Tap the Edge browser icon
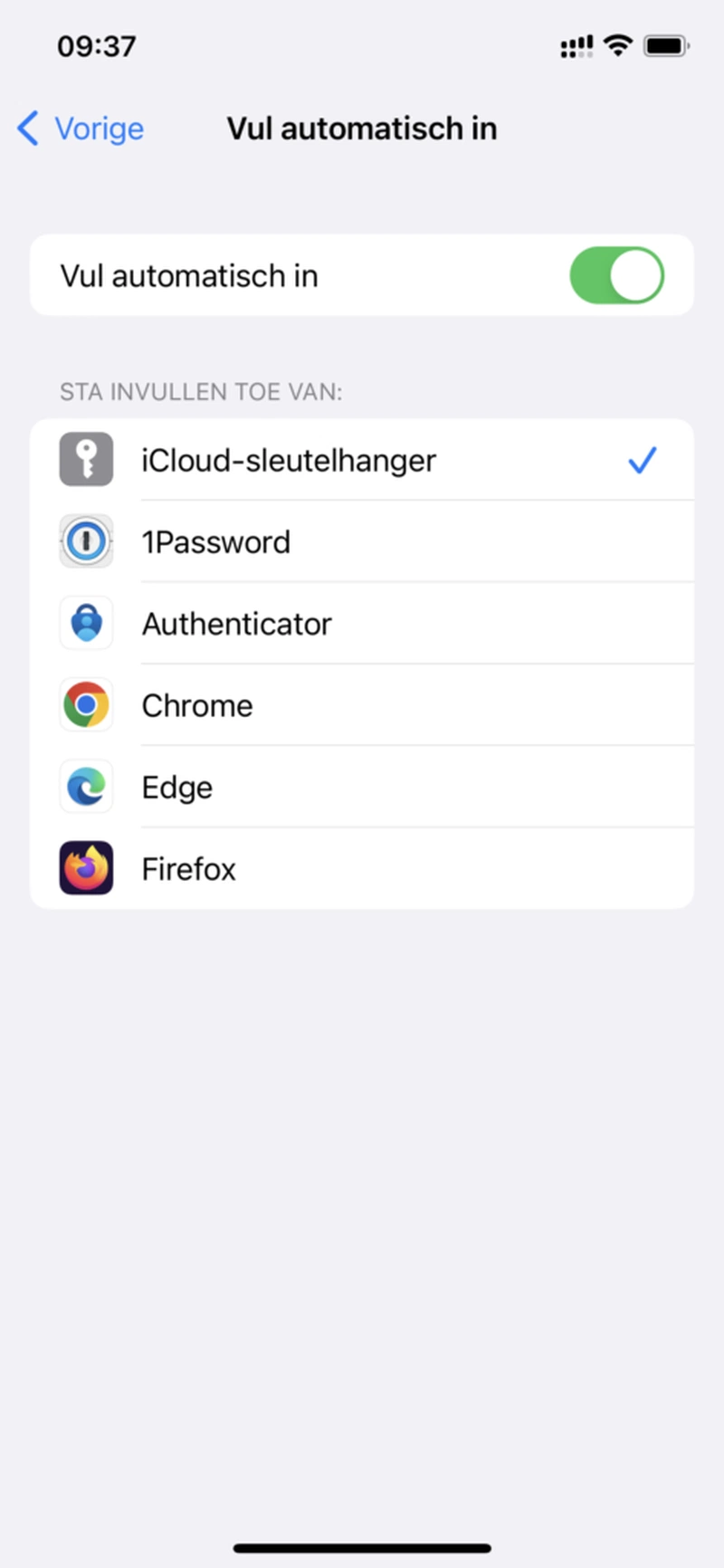 (86, 786)
